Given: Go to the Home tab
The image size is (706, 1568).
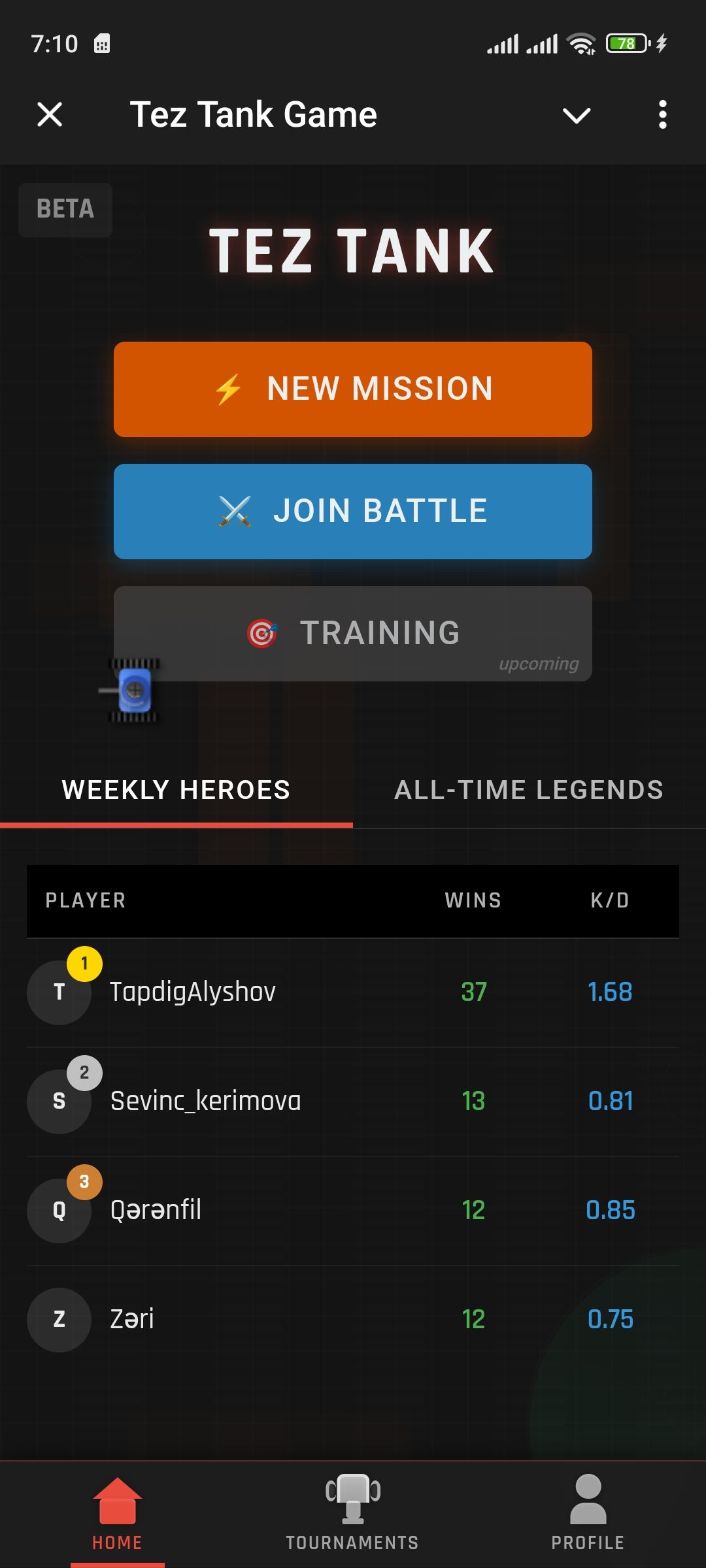Looking at the screenshot, I should (x=118, y=1513).
